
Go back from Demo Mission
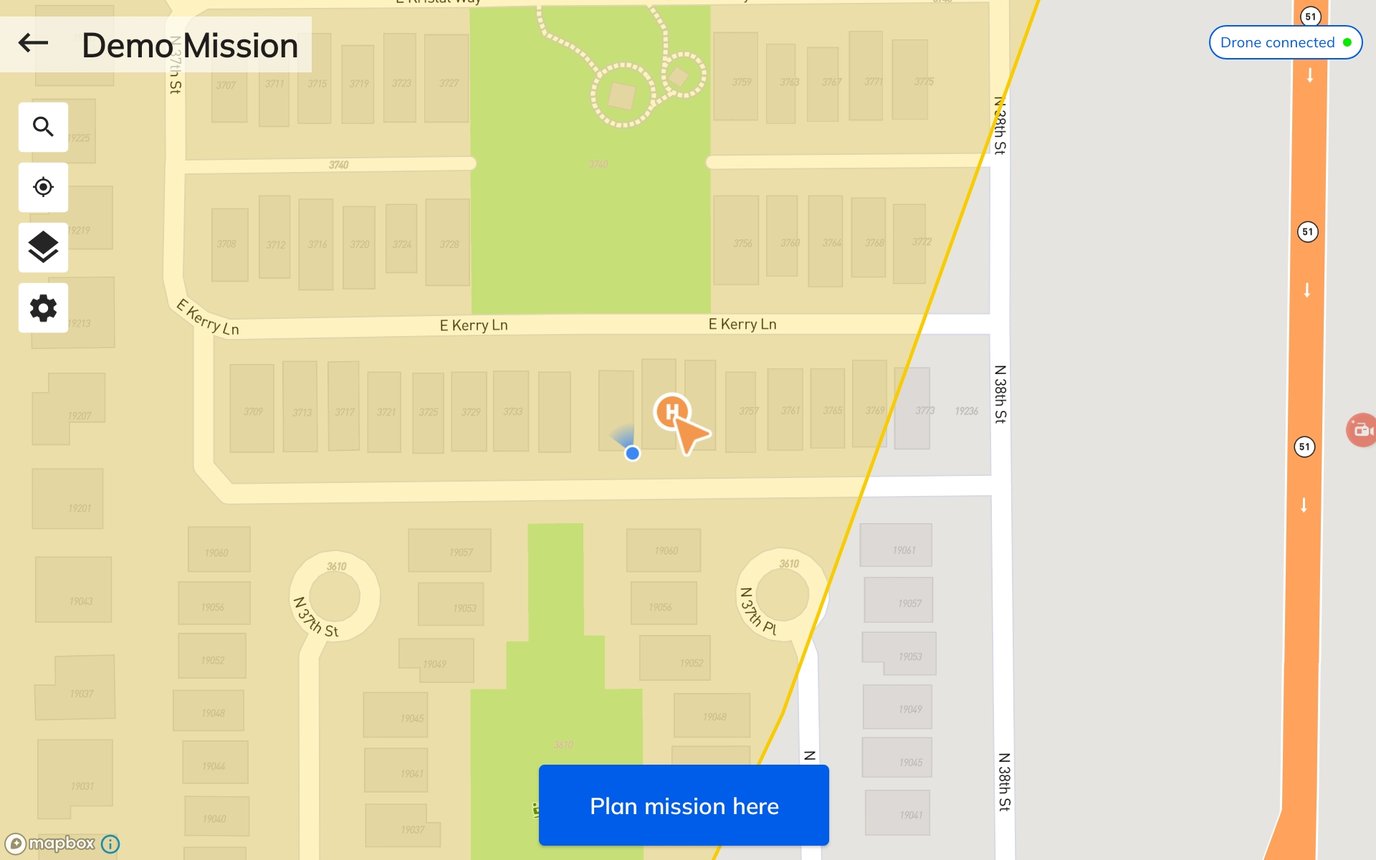click(x=34, y=43)
